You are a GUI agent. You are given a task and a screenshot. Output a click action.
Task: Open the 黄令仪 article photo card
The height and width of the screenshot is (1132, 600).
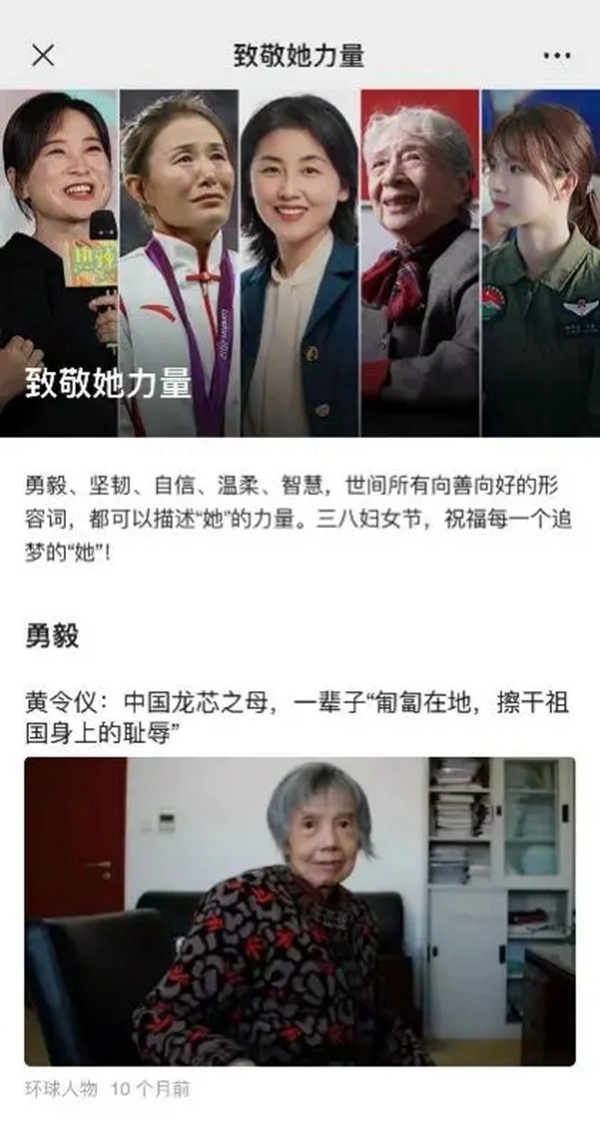pos(300,911)
